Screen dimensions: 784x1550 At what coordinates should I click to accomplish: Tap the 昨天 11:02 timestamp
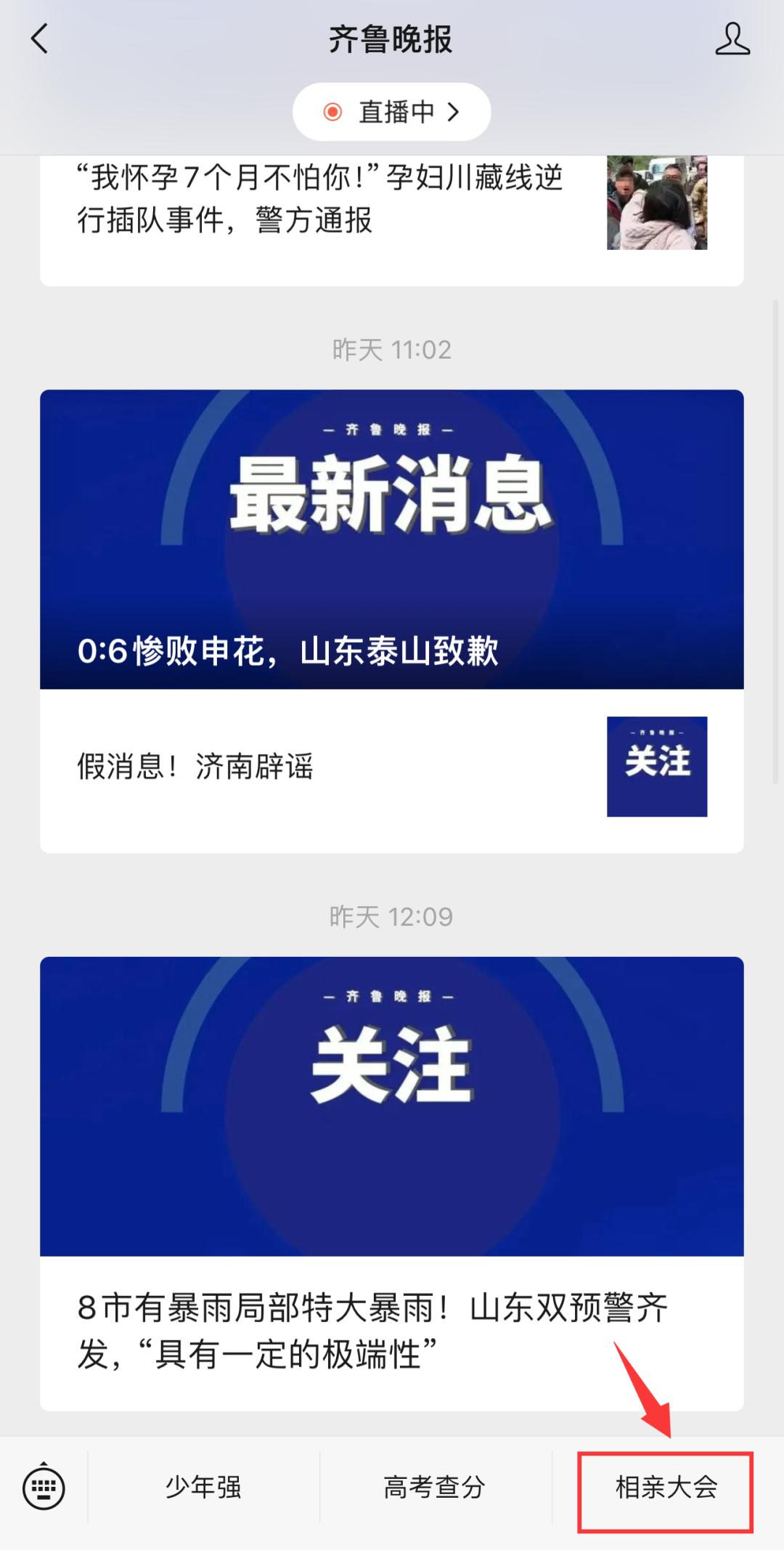tap(392, 350)
